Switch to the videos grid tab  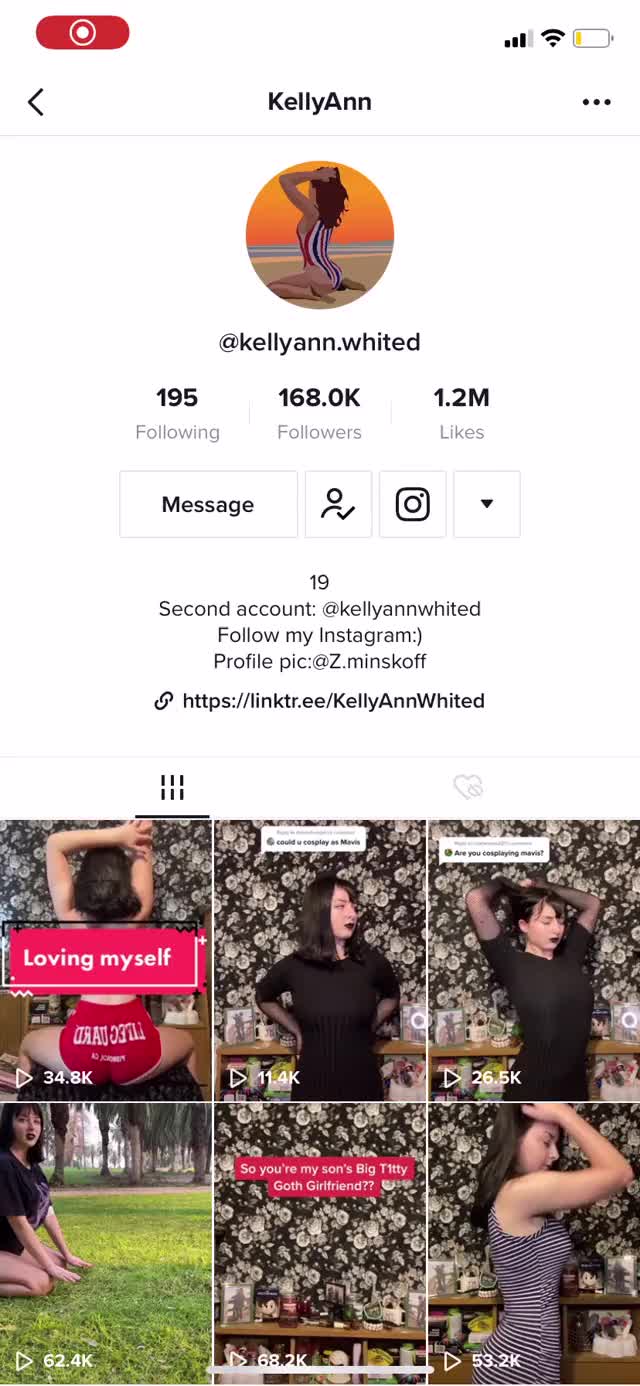point(172,788)
